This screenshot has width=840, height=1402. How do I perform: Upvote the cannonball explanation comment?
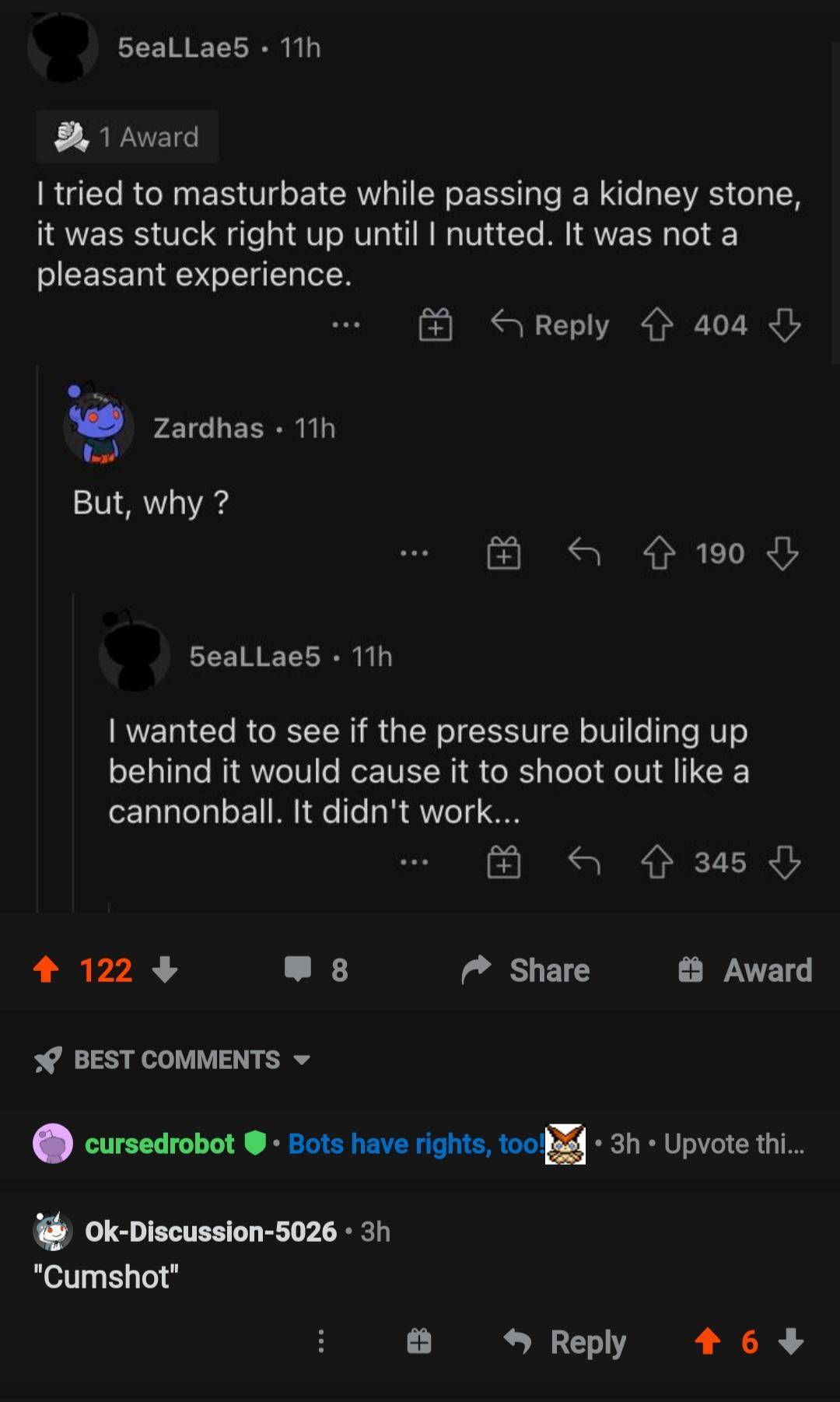pyautogui.click(x=657, y=862)
